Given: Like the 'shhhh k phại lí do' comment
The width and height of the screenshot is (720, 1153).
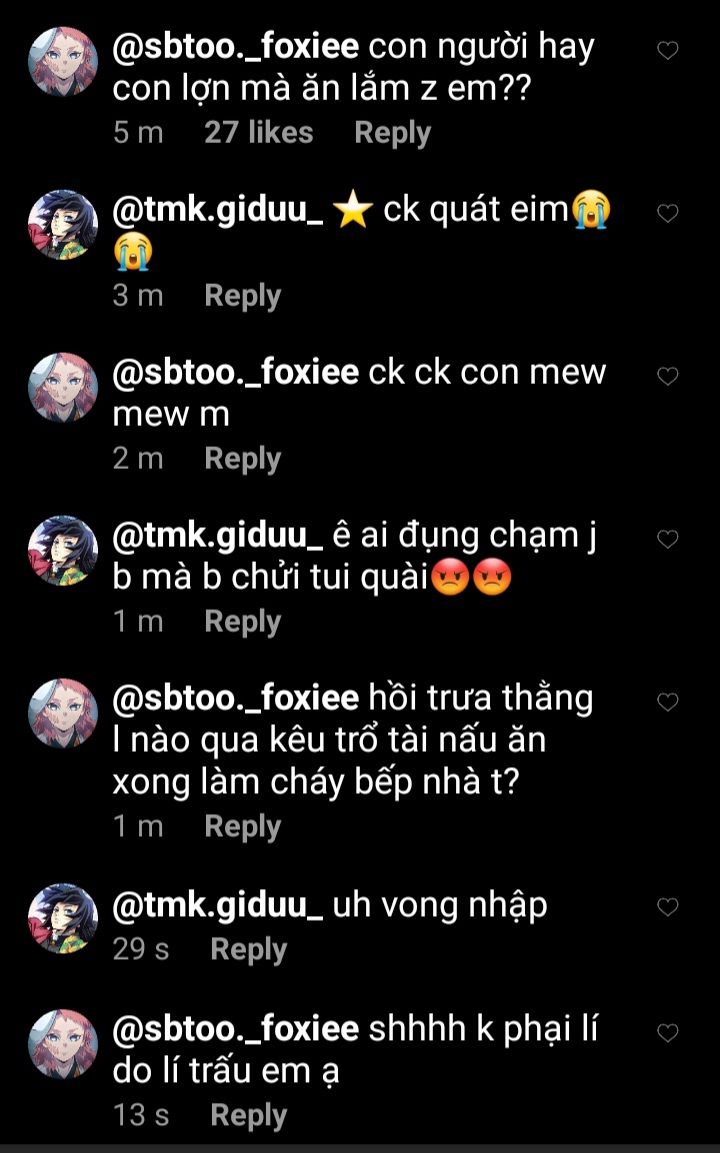Looking at the screenshot, I should (667, 1033).
